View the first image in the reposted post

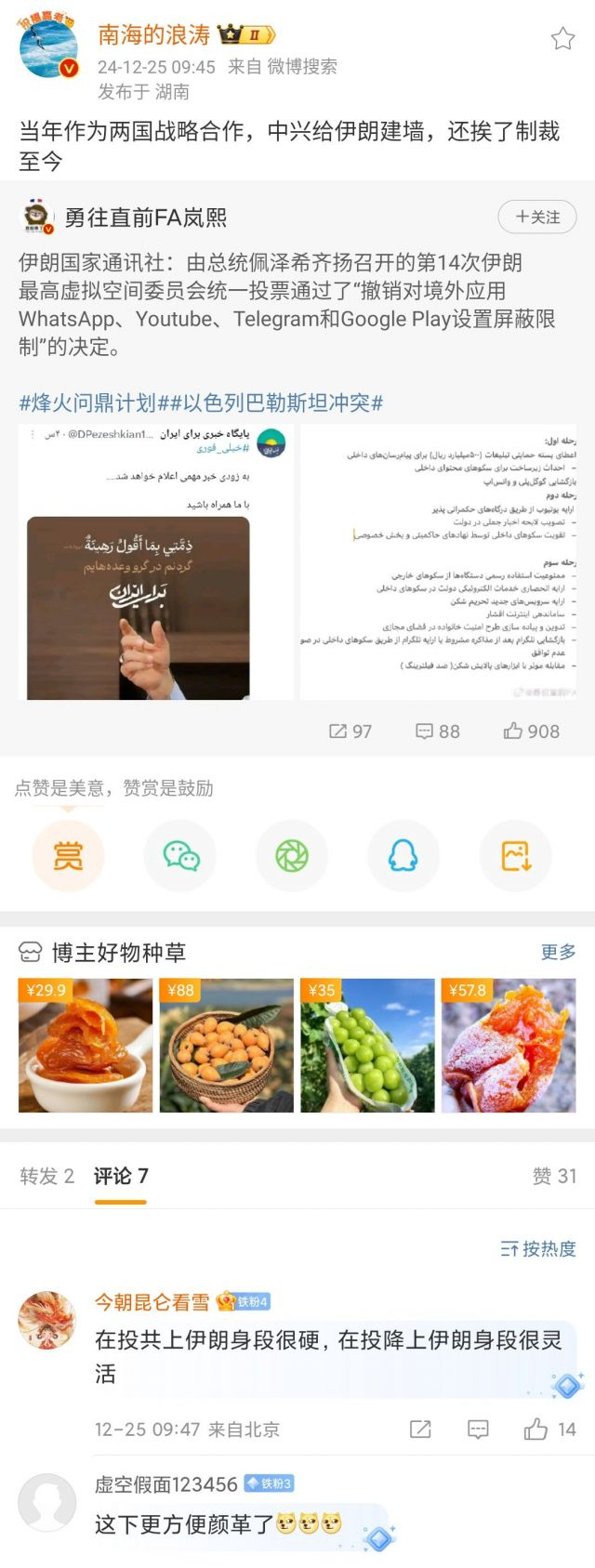[156, 562]
